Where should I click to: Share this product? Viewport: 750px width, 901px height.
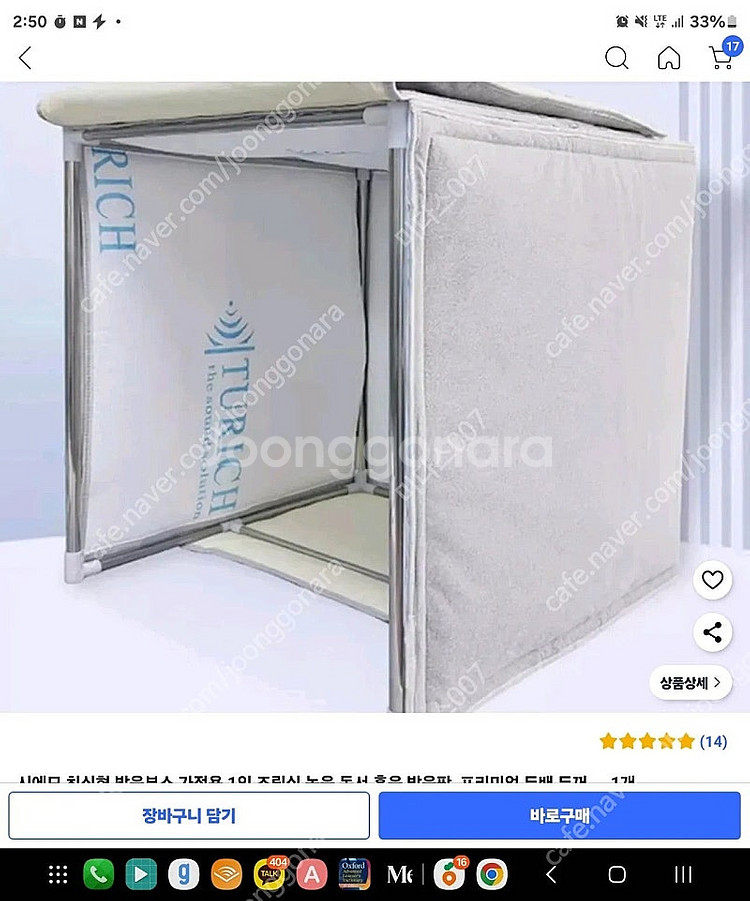click(x=712, y=632)
